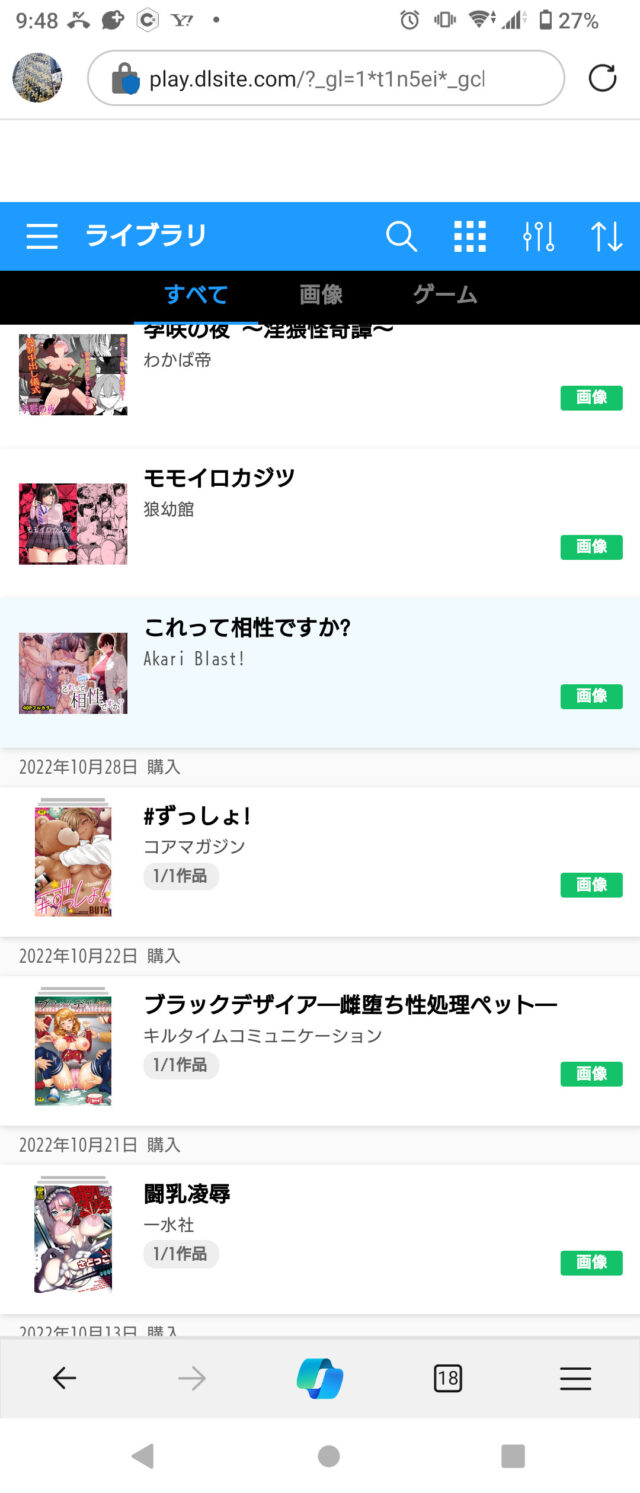The height and width of the screenshot is (1493, 640).
Task: Tap the browser address bar
Action: click(x=320, y=79)
